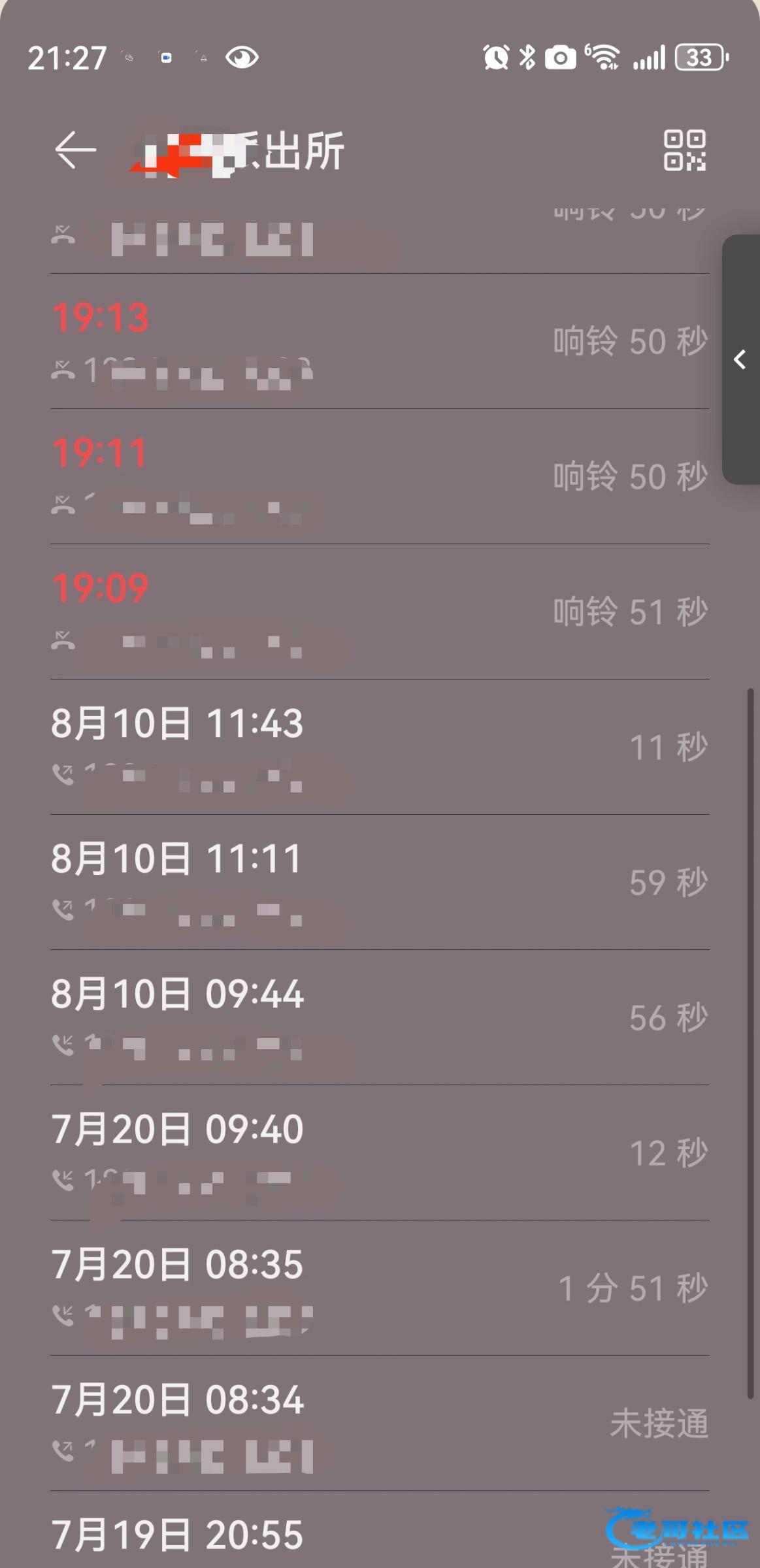Open call record 7月20日 09:40
This screenshot has height=1568, width=760.
pos(380,1153)
